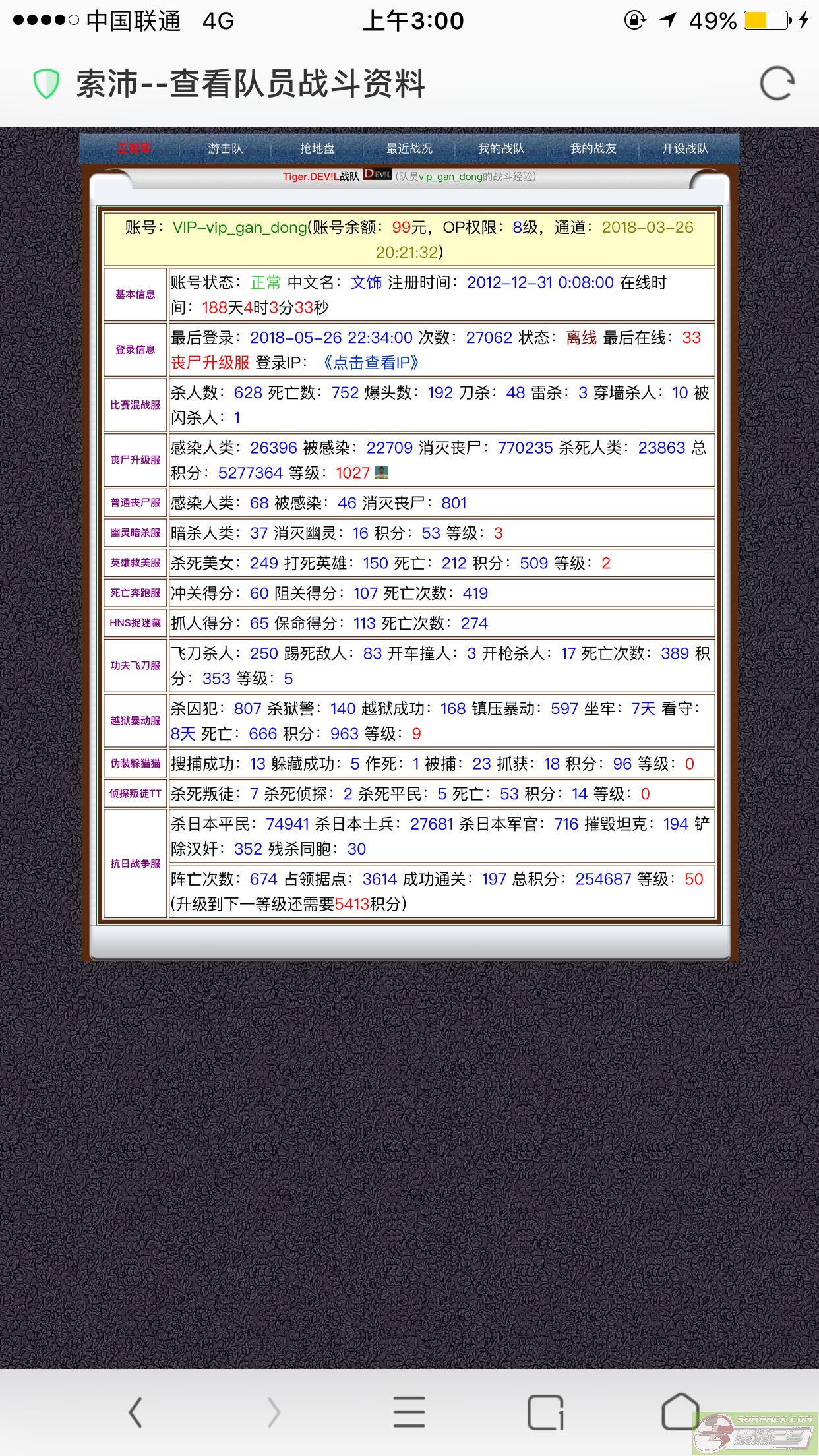Open the browser tabs switcher
This screenshot has width=819, height=1456.
point(546,1412)
